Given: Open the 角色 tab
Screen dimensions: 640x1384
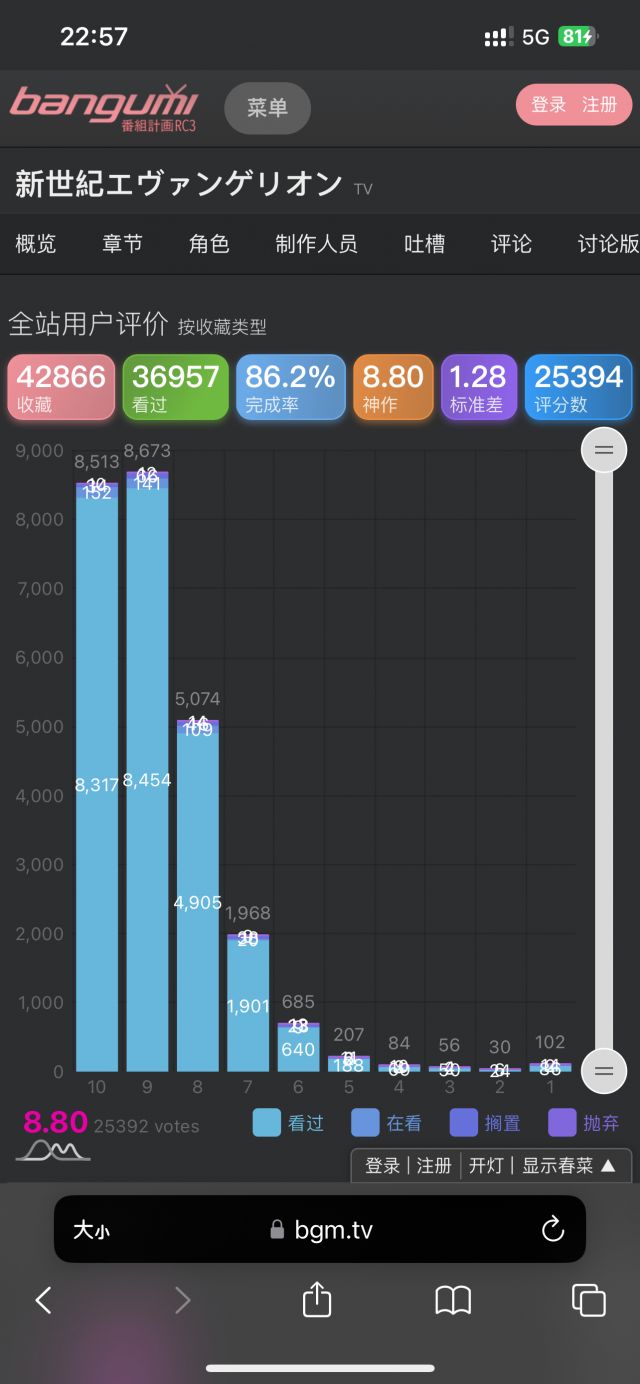Looking at the screenshot, I should pyautogui.click(x=209, y=244).
